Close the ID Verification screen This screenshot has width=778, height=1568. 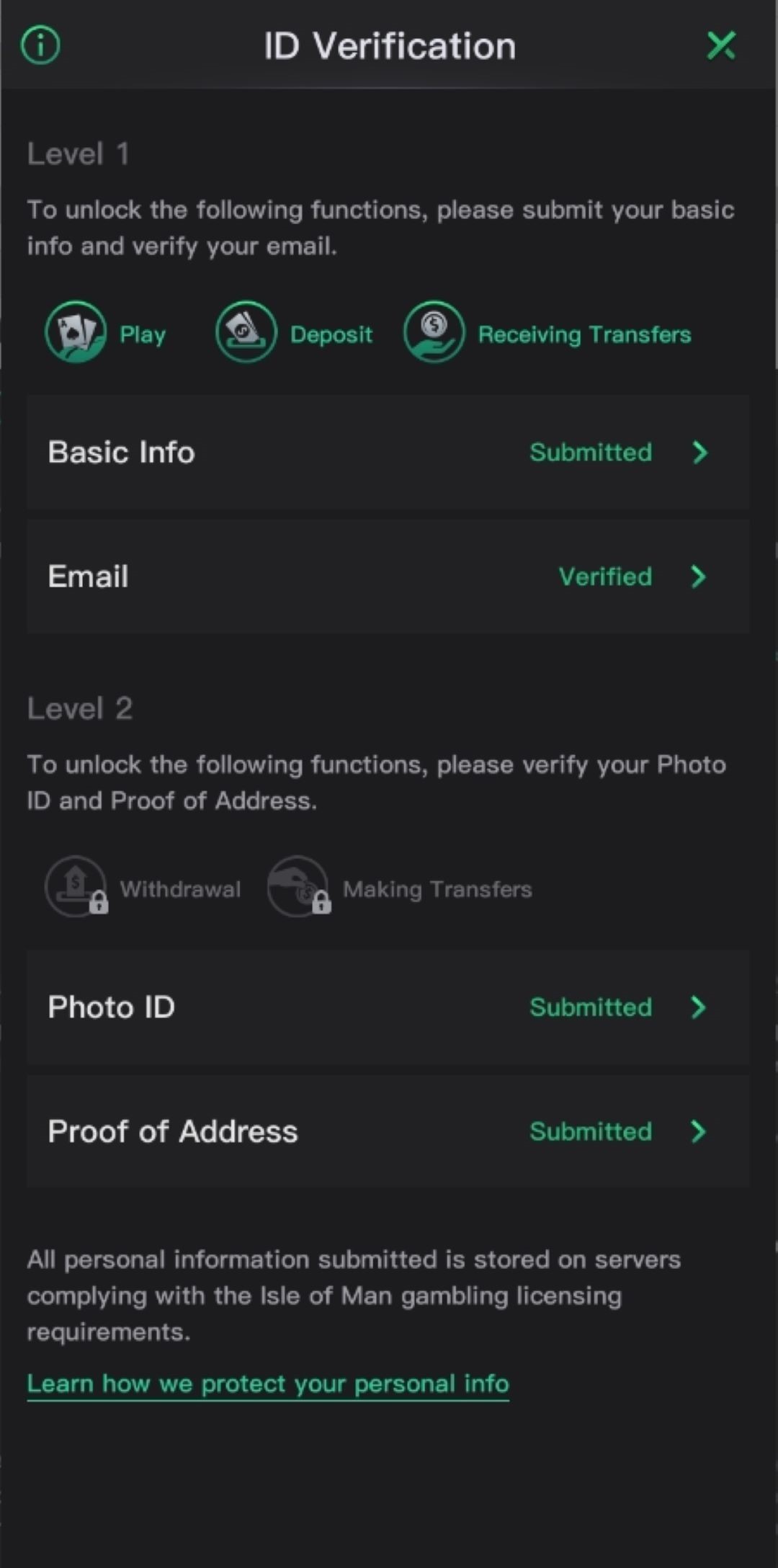(x=721, y=45)
